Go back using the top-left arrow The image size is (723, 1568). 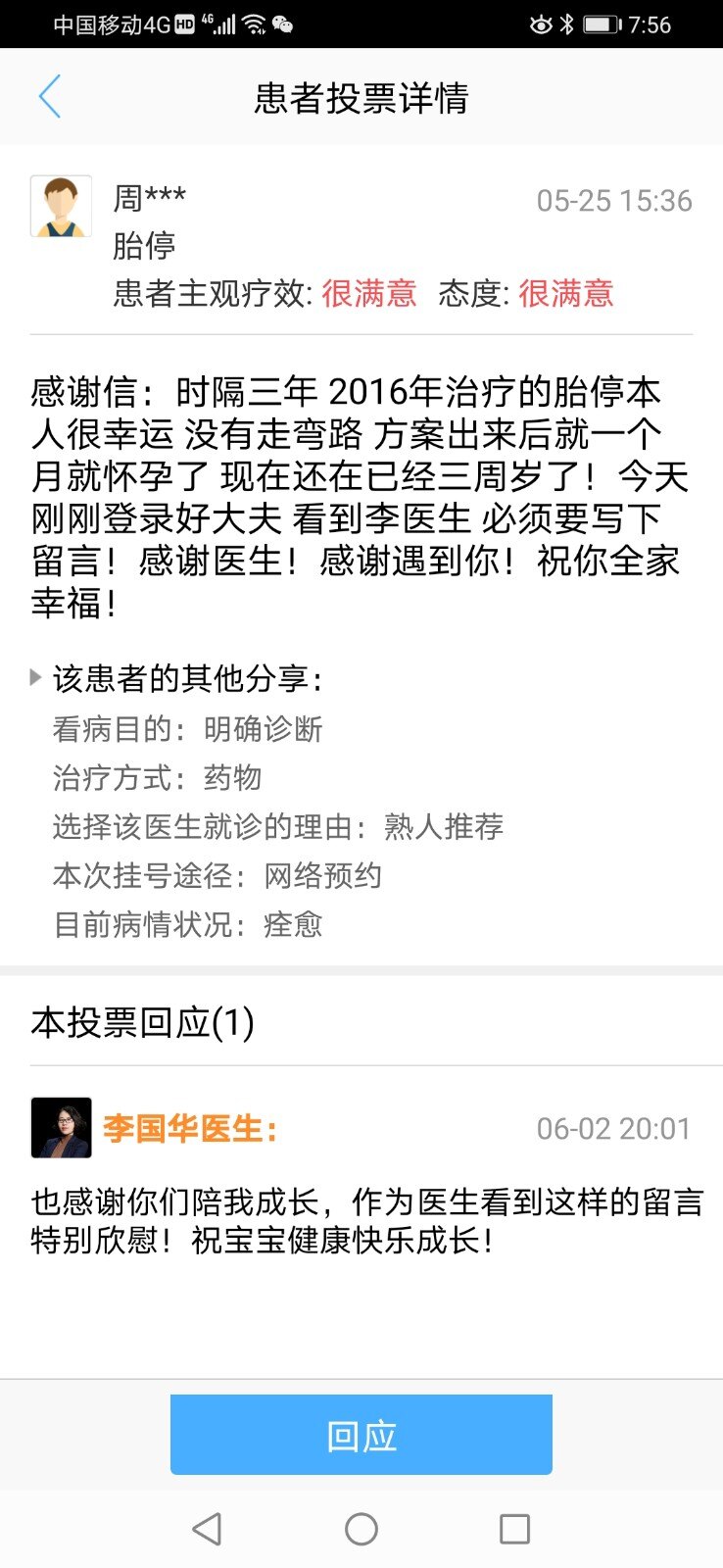point(50,96)
